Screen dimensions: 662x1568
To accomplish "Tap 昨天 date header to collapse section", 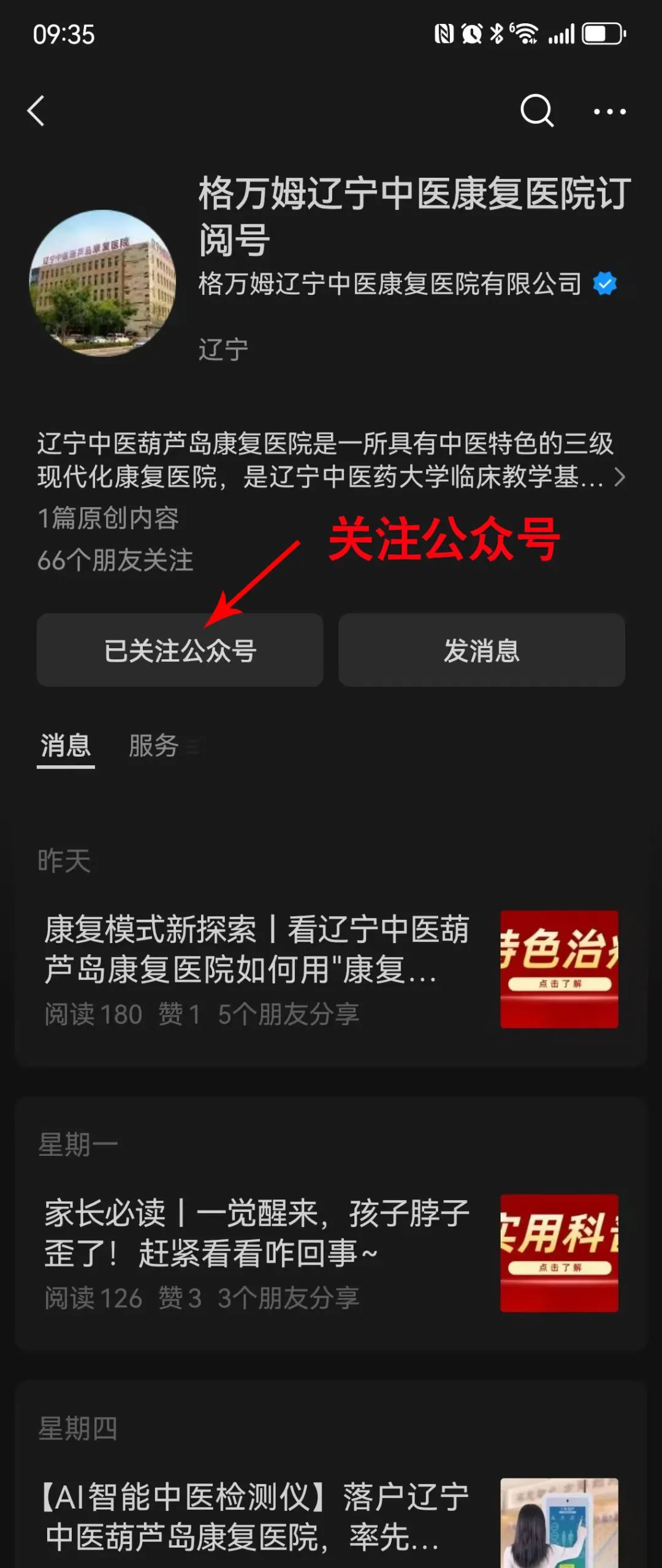I will click(x=63, y=861).
